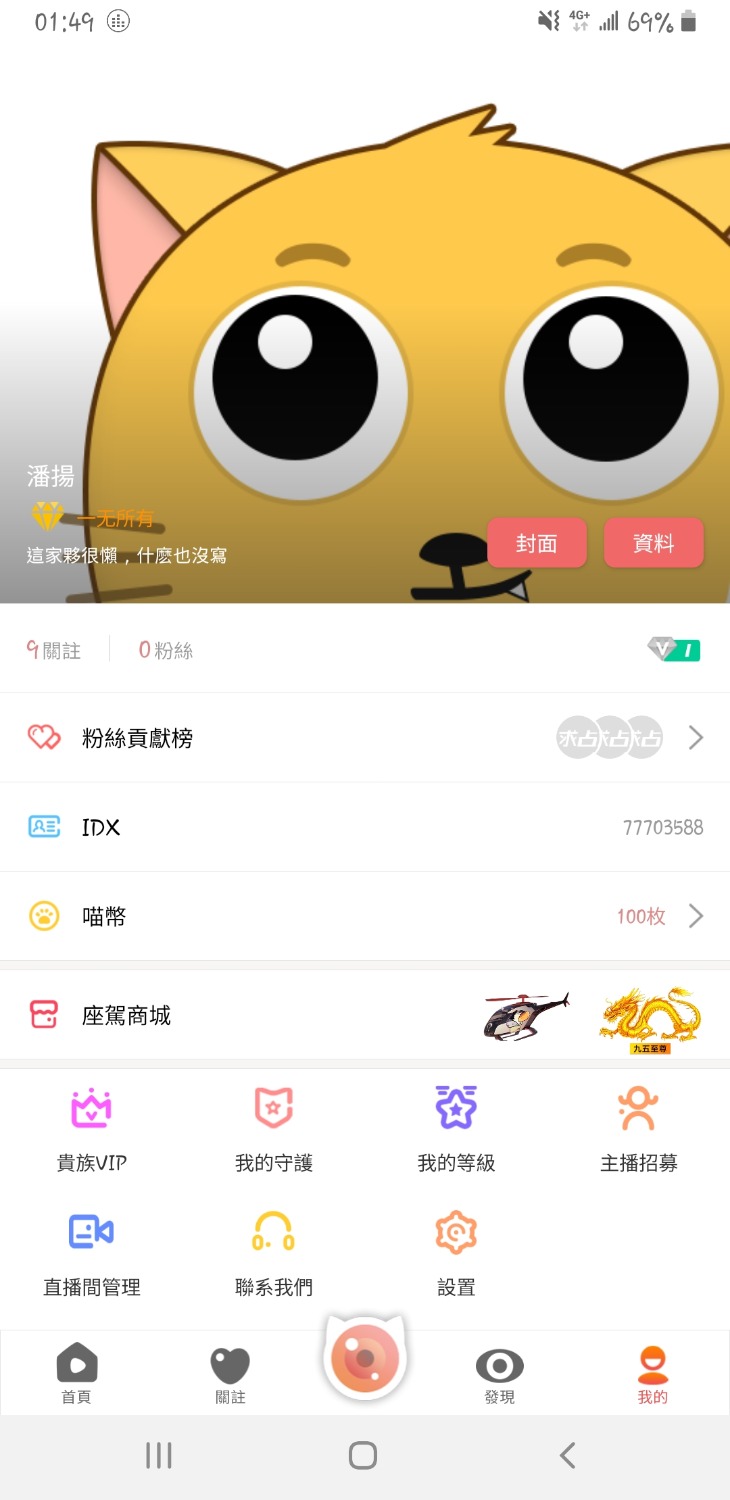Open 粉絲貢獻榜 fan contribution ranking
Image resolution: width=730 pixels, height=1500 pixels.
click(365, 738)
